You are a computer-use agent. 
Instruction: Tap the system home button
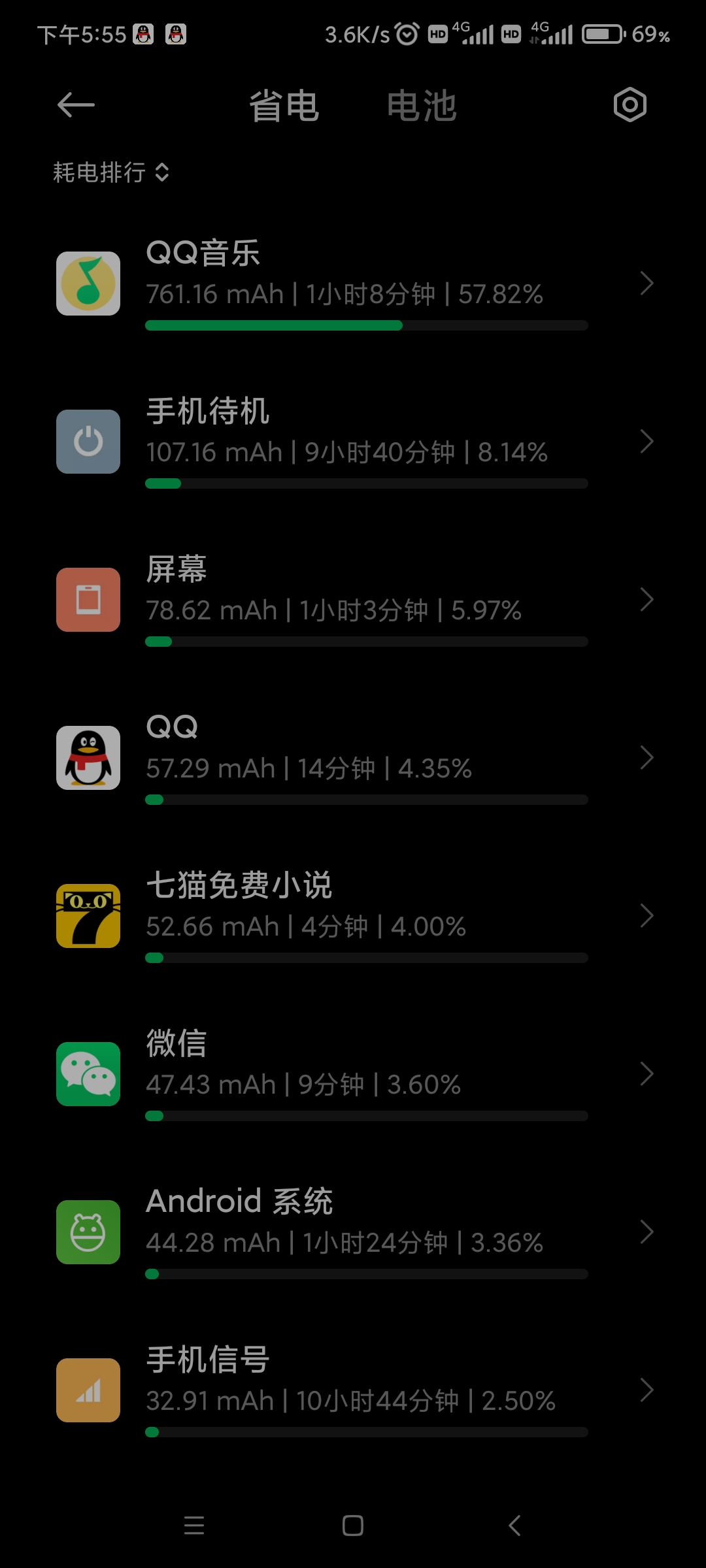pos(353,1526)
